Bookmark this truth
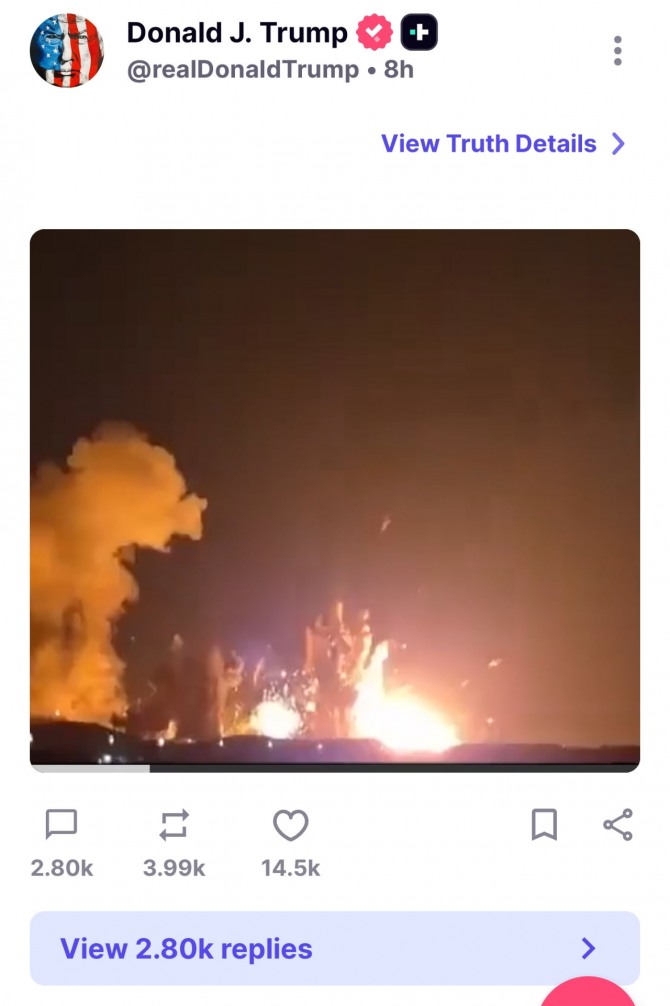 tap(543, 825)
